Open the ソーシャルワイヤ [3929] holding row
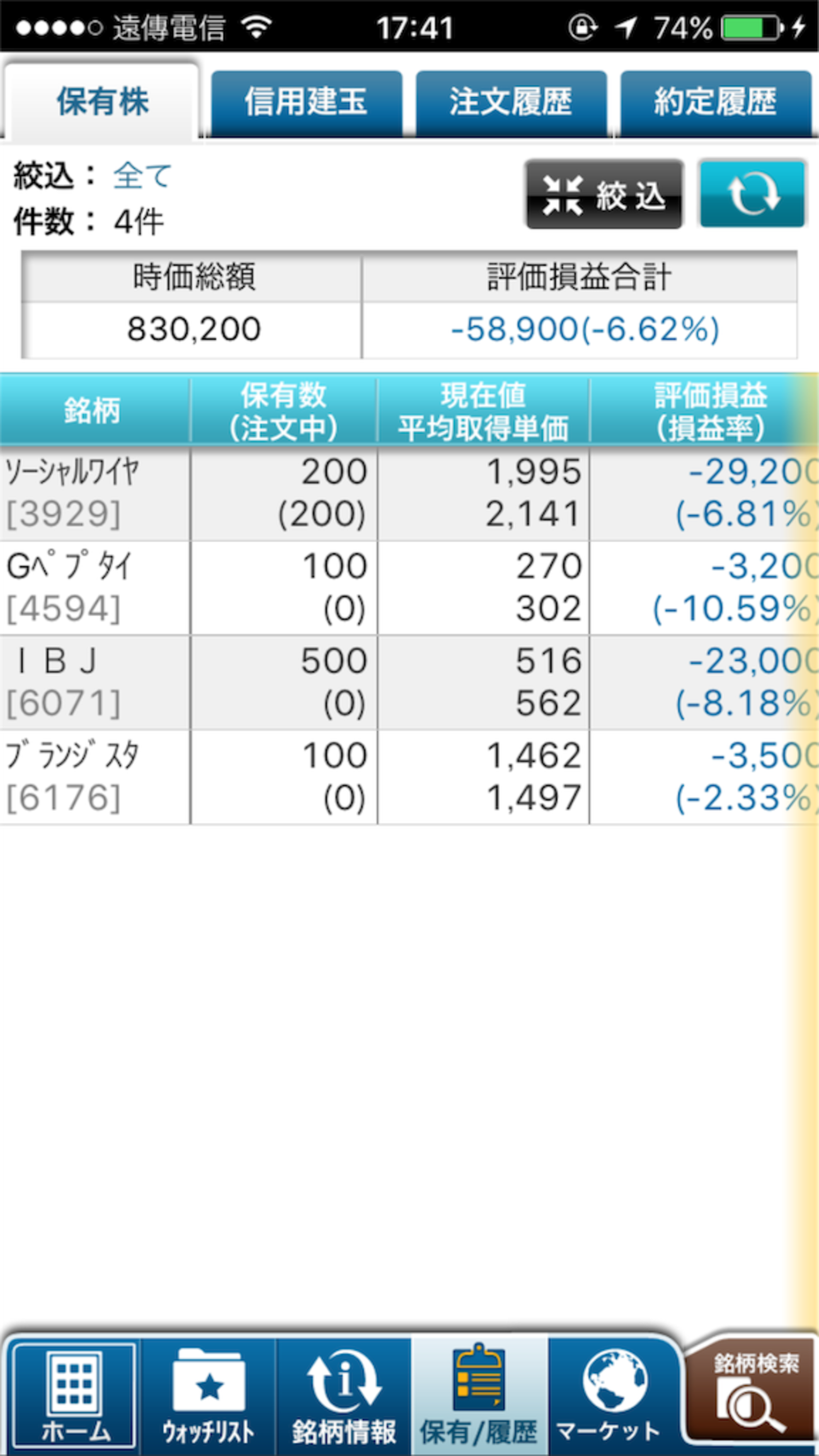The width and height of the screenshot is (819, 1456). pos(409,493)
